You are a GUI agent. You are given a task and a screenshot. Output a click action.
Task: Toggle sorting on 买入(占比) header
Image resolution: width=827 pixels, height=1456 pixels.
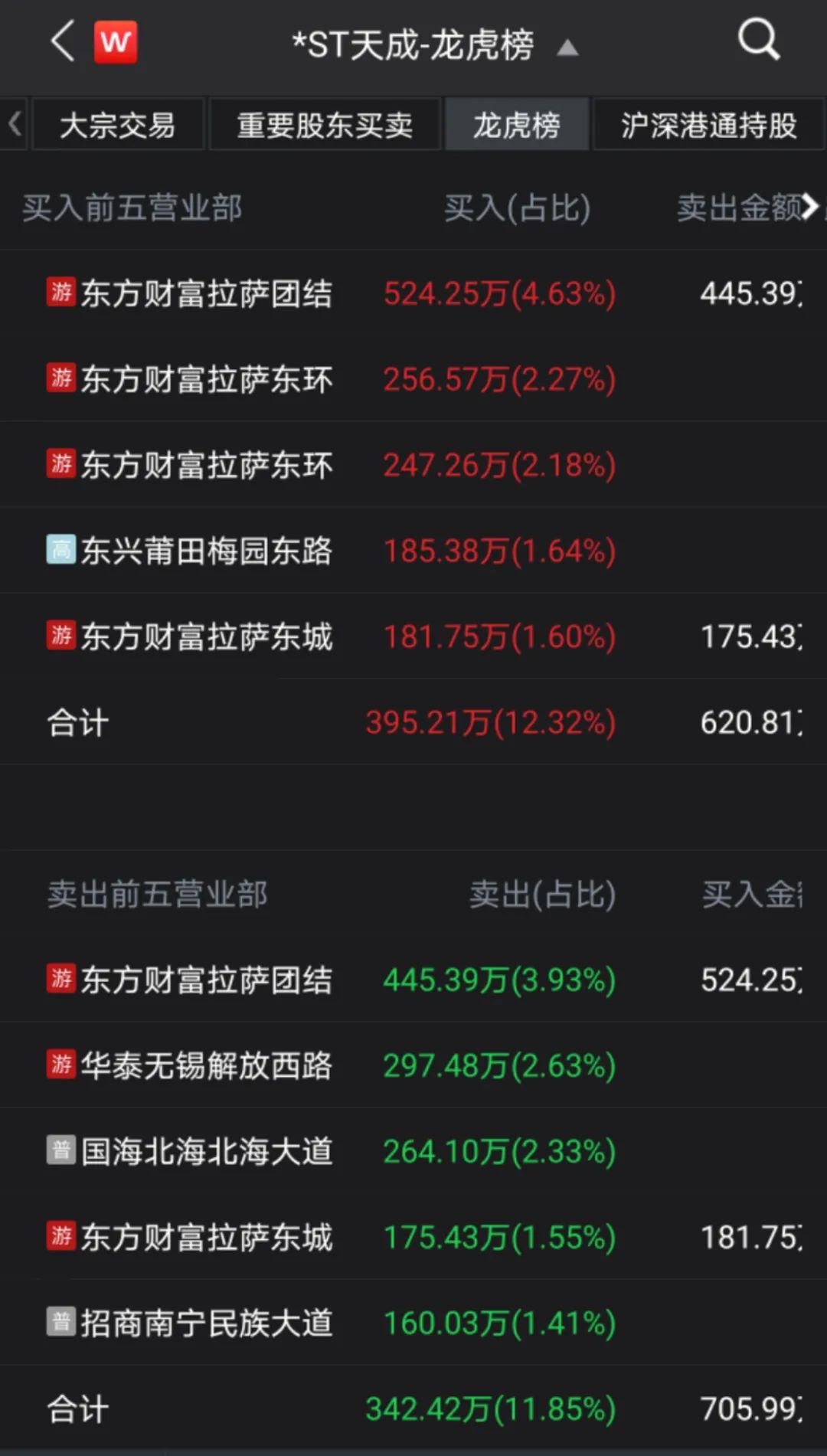pos(517,207)
